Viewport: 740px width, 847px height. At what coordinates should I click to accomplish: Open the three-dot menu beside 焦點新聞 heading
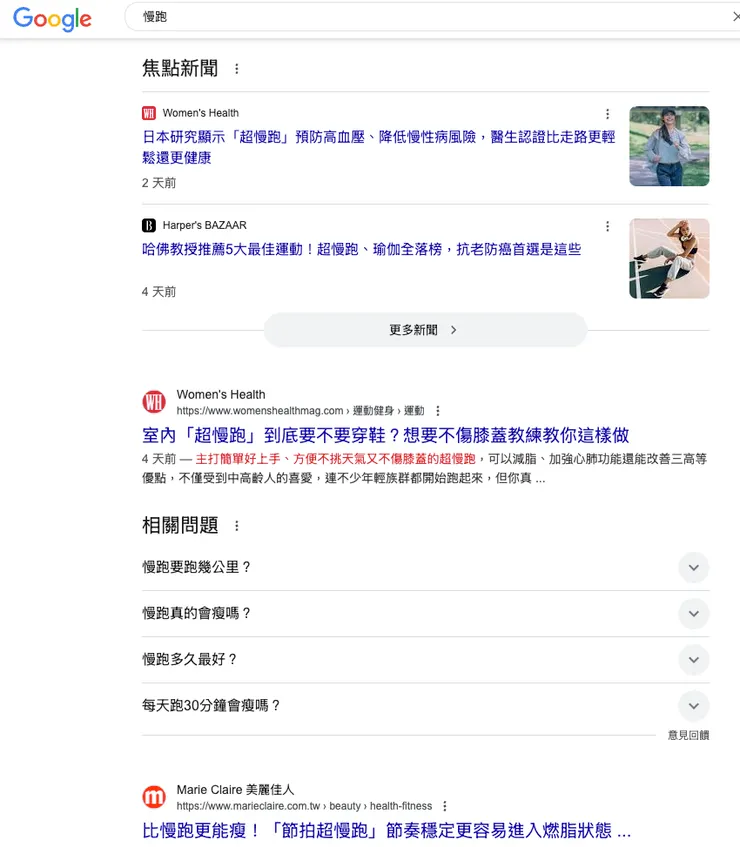coord(236,69)
